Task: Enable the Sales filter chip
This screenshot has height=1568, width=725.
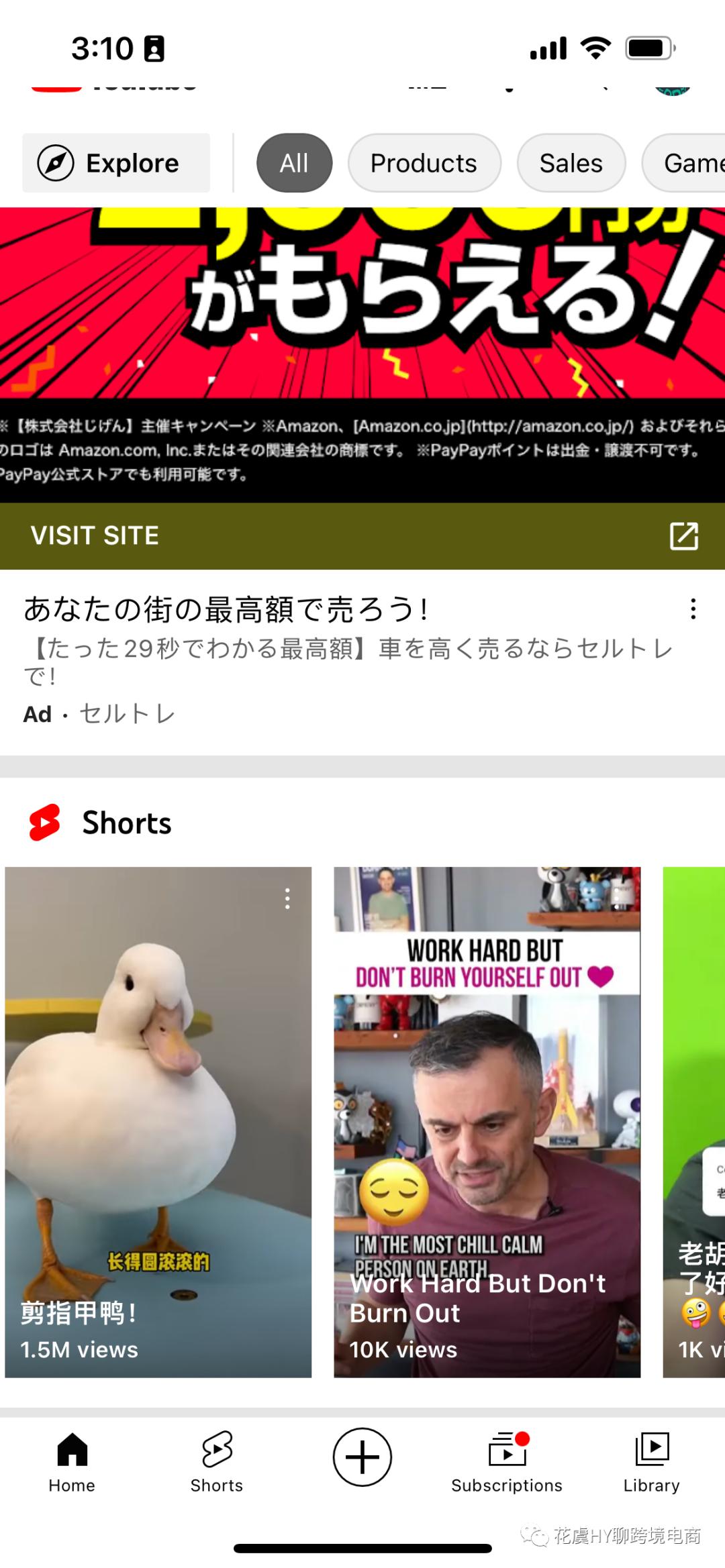Action: [571, 162]
